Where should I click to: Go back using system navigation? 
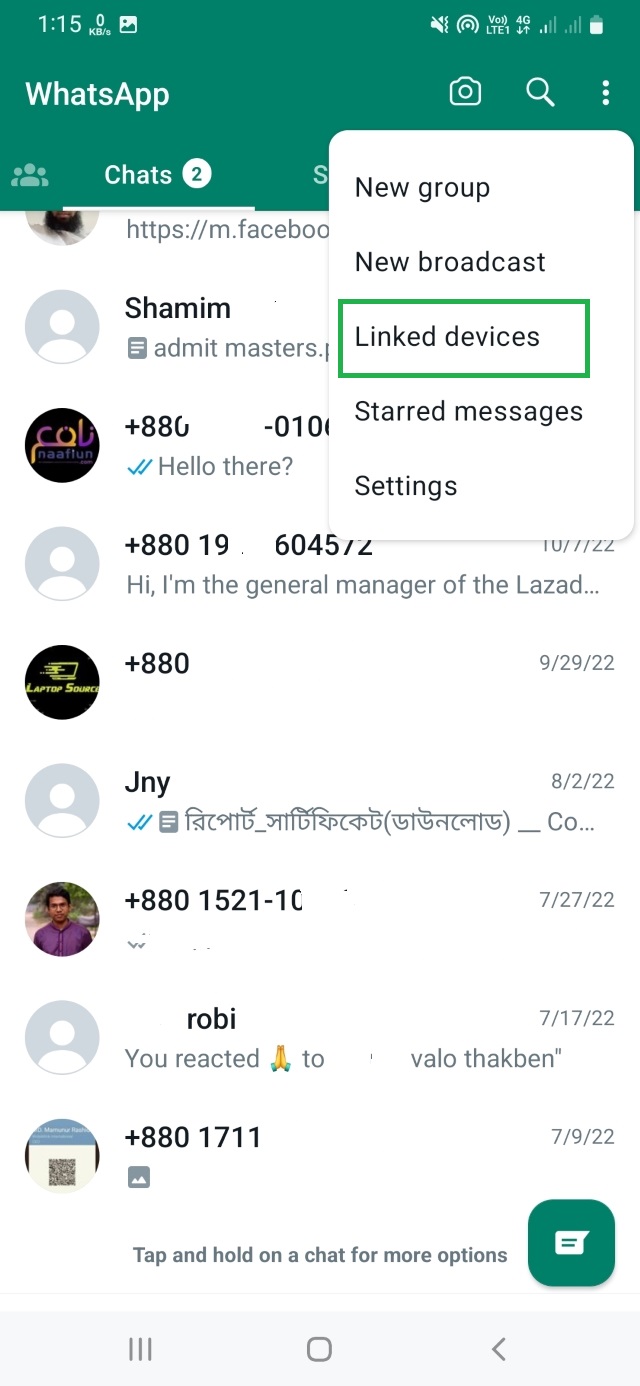[498, 1349]
